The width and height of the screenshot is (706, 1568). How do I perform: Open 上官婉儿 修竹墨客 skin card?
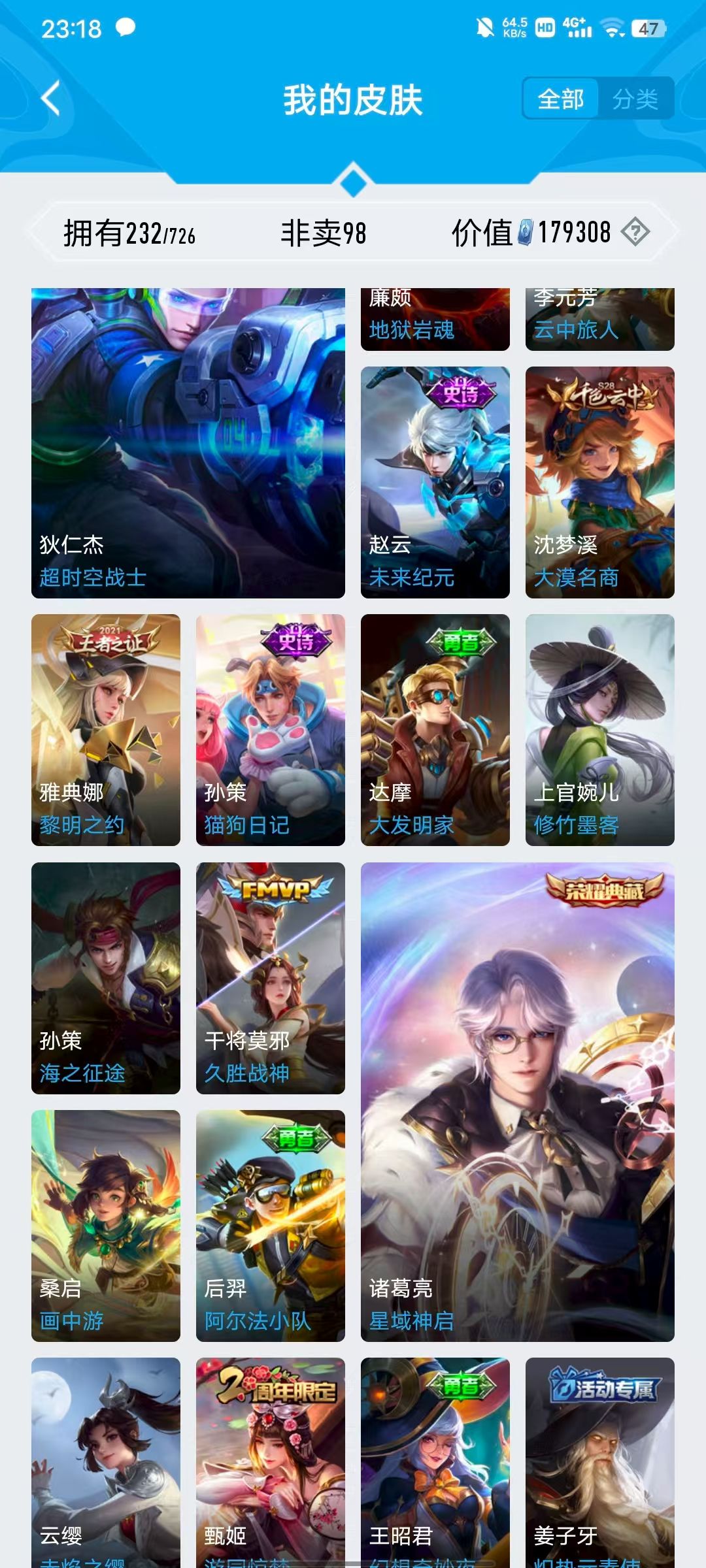[x=600, y=730]
